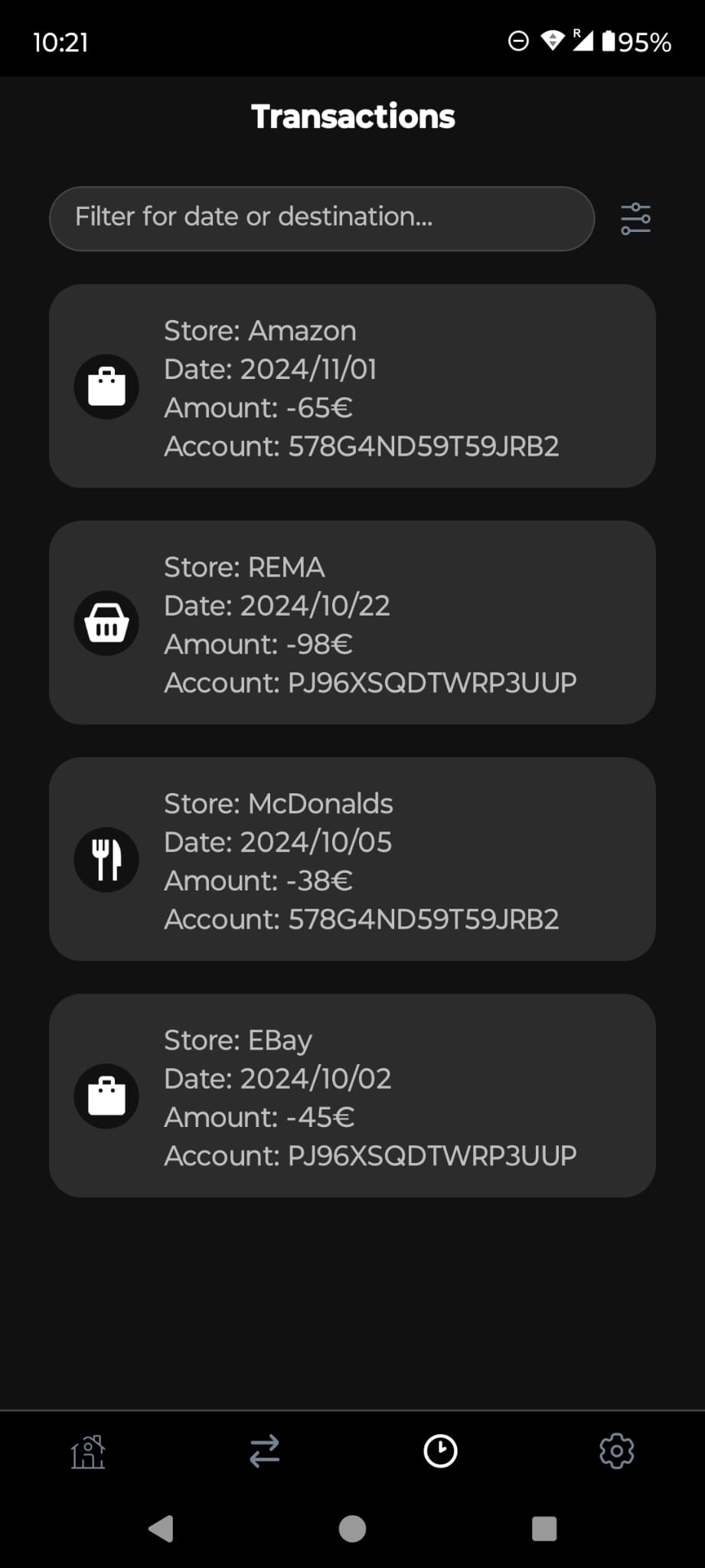Open the settings gear tab
705x1568 pixels.
(x=617, y=1452)
